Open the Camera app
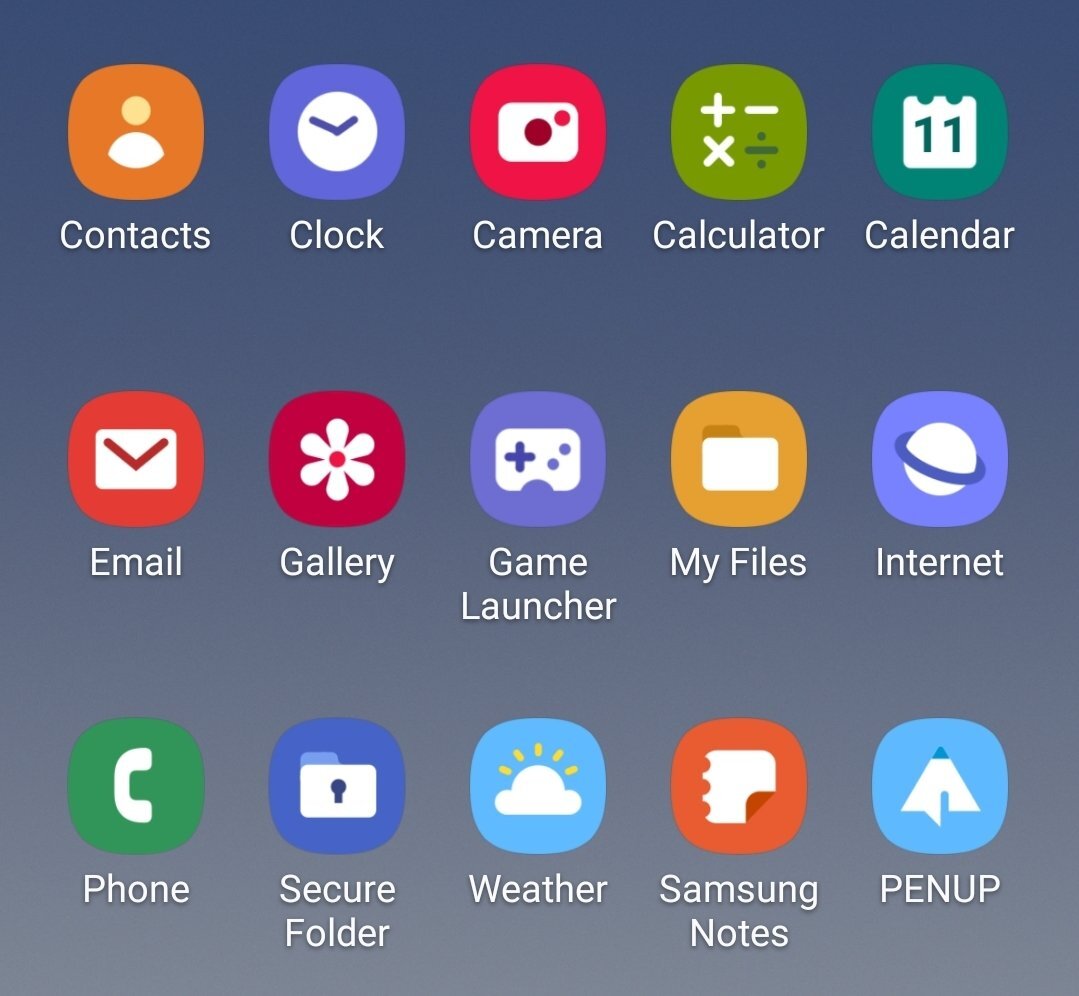This screenshot has height=996, width=1079. [x=537, y=132]
